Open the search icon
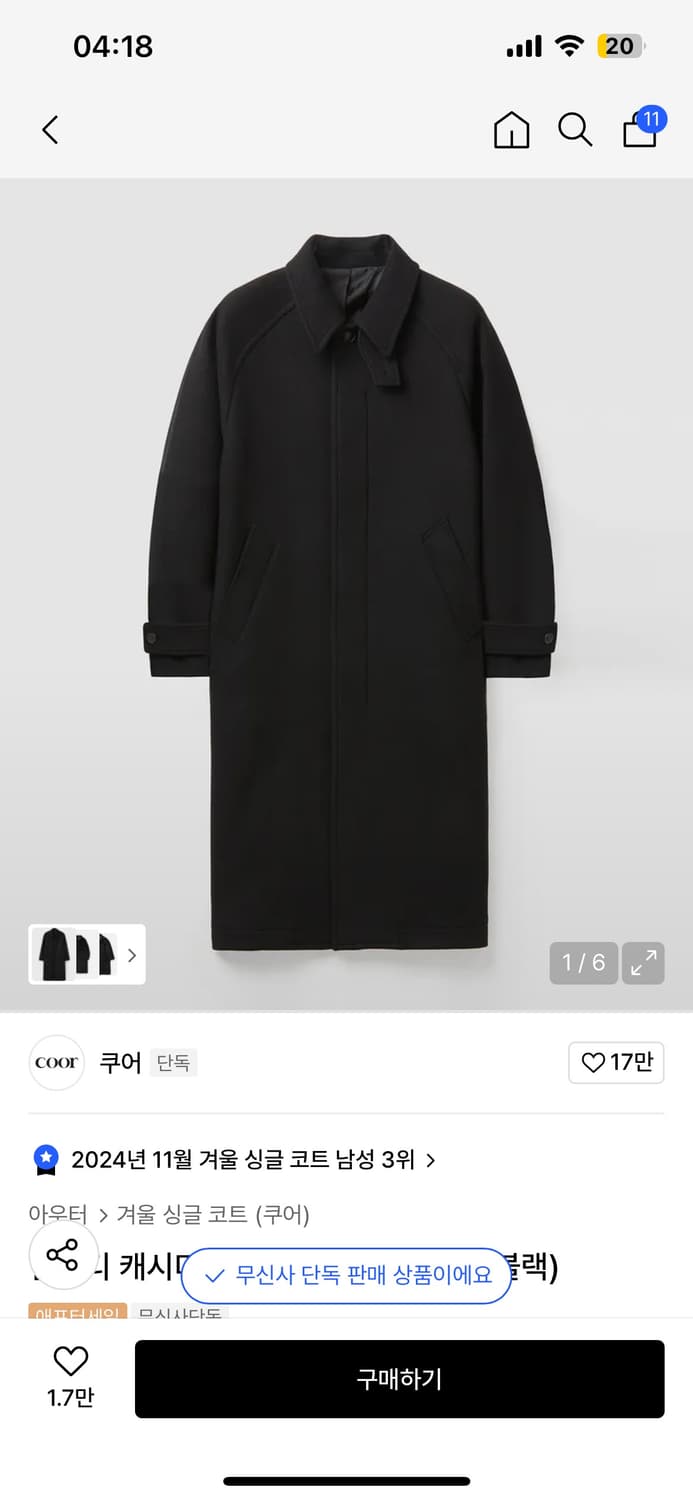 pos(575,130)
